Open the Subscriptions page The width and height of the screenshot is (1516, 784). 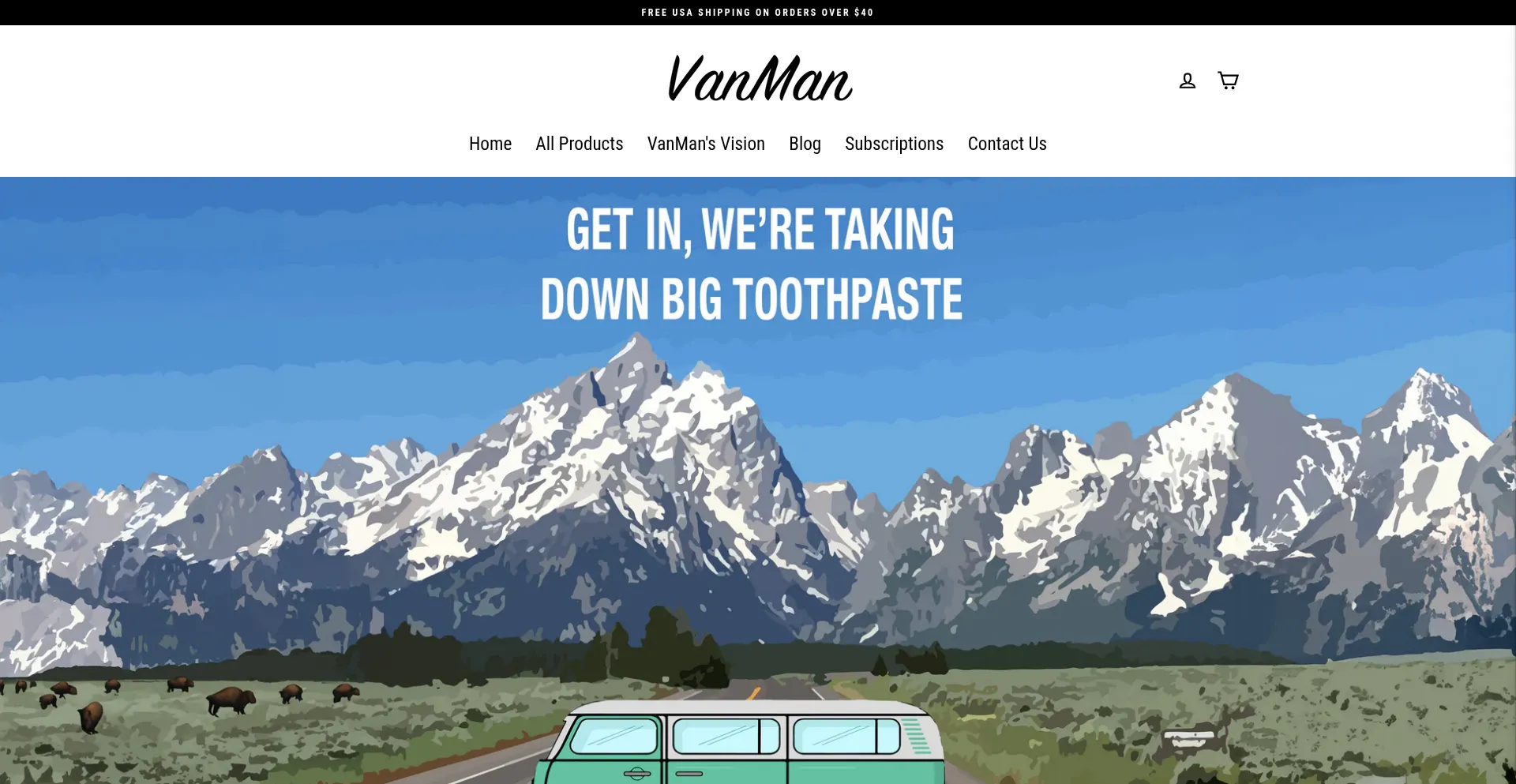[x=894, y=144]
